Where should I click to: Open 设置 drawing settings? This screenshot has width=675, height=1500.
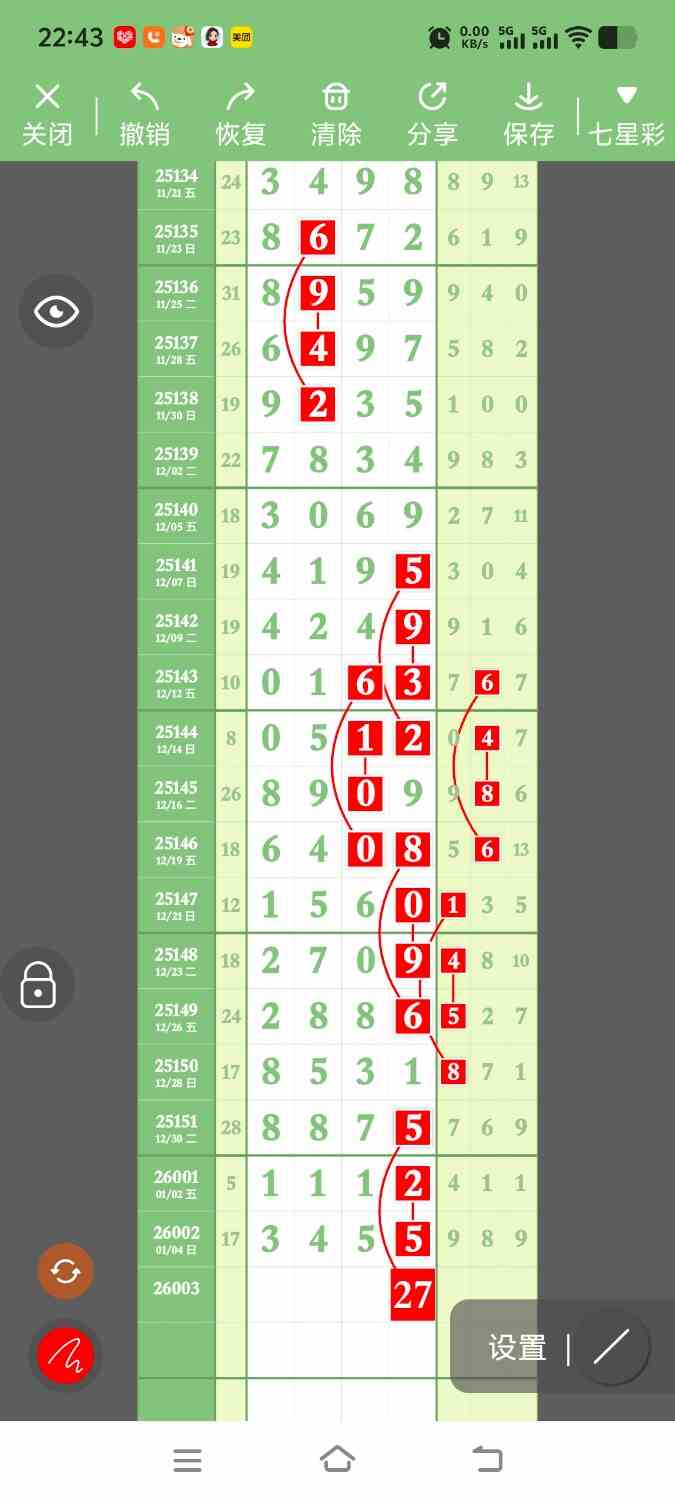517,1348
